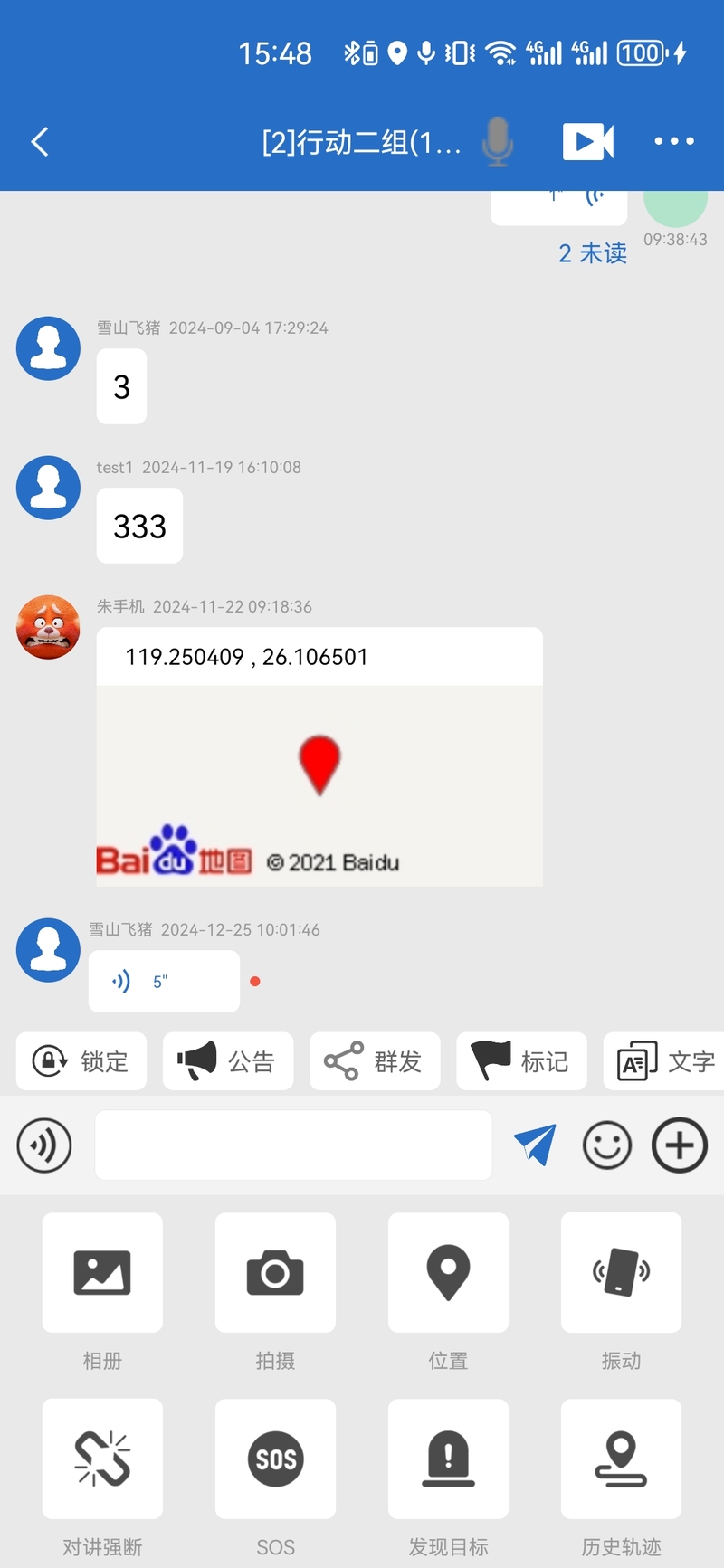
Task: Tap the 标记 flag chip
Action: tap(521, 1061)
